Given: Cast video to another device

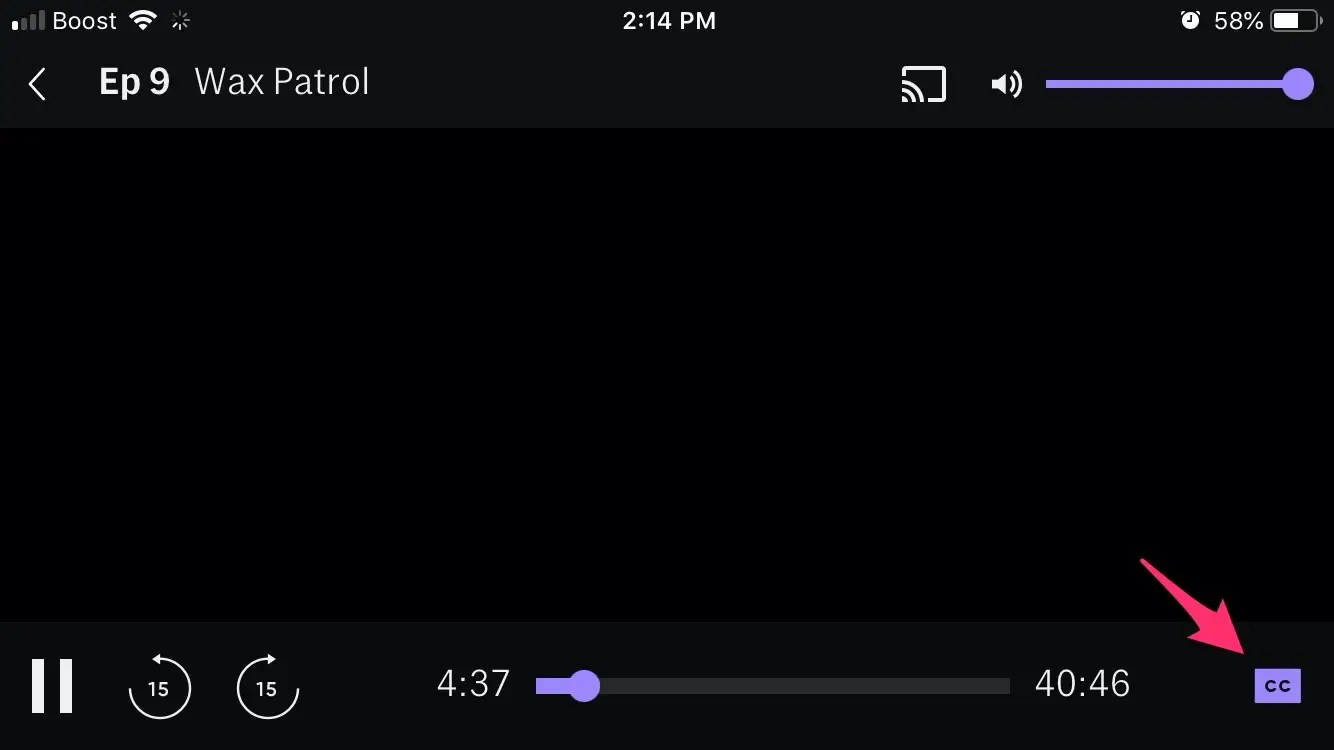Looking at the screenshot, I should 923,85.
